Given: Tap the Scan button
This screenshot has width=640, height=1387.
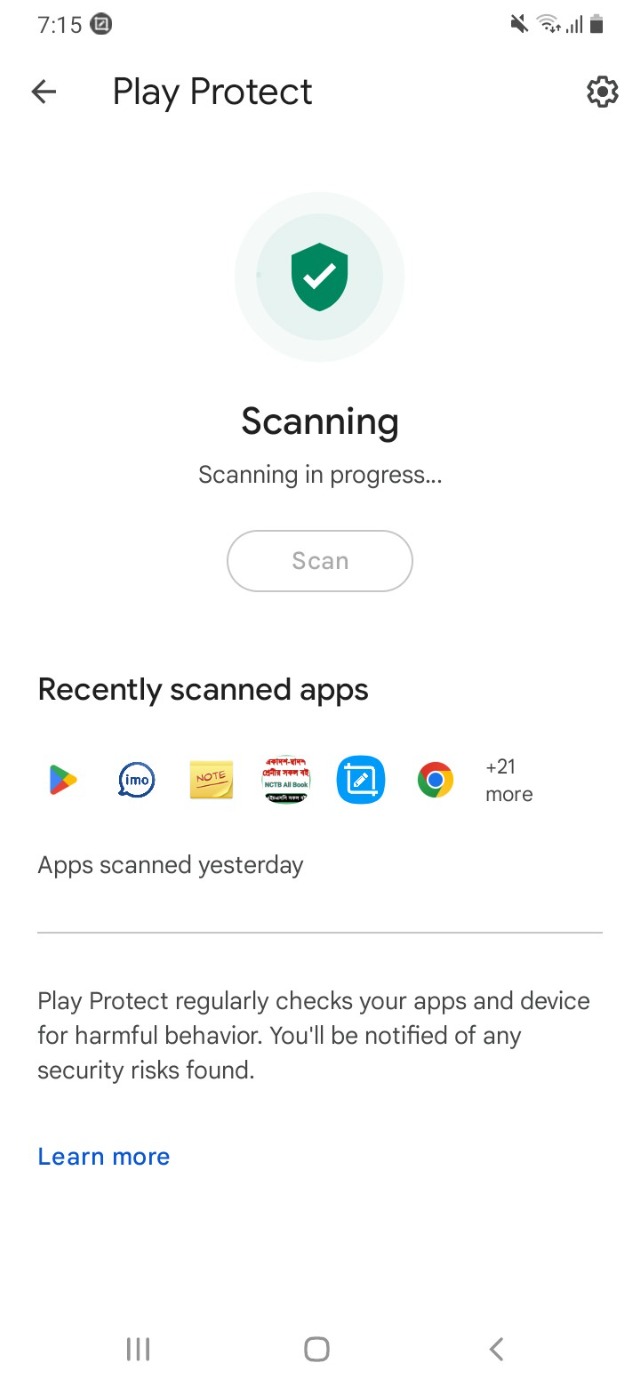Looking at the screenshot, I should pyautogui.click(x=320, y=561).
